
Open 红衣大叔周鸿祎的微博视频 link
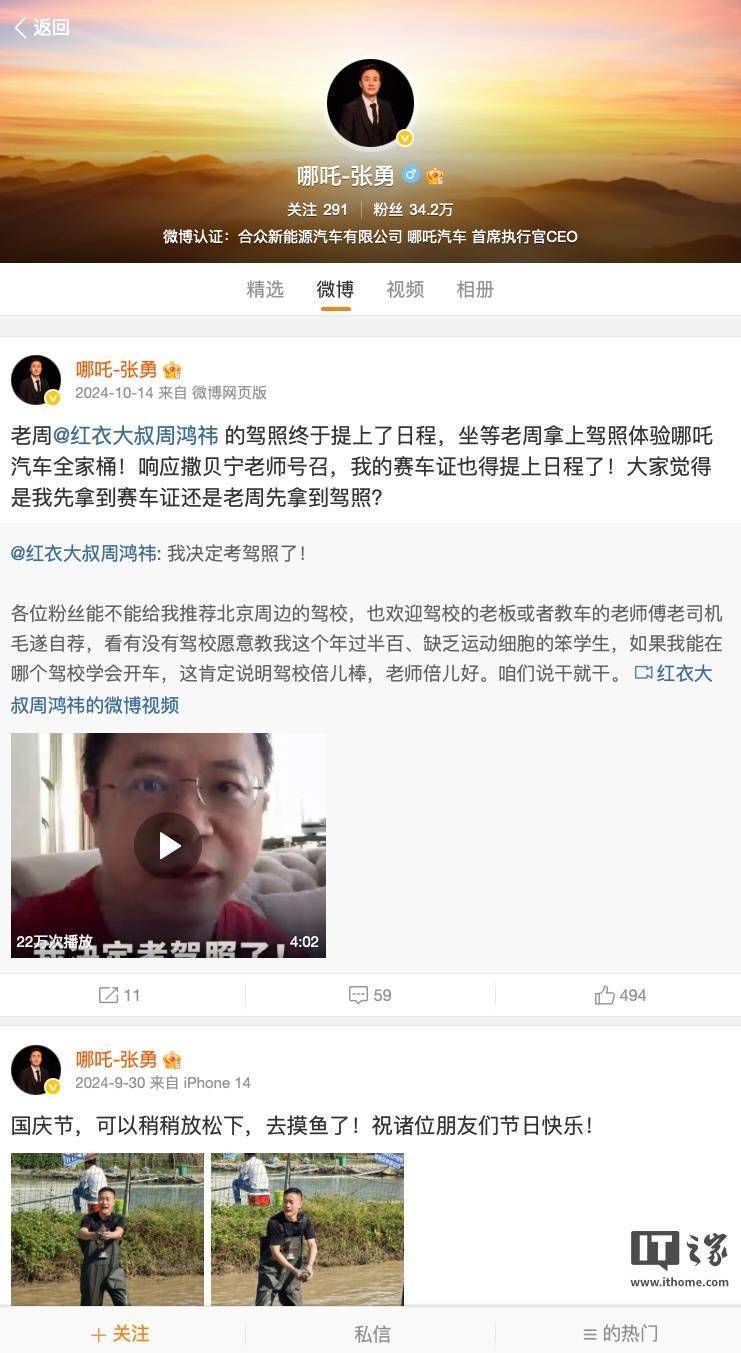pos(360,689)
